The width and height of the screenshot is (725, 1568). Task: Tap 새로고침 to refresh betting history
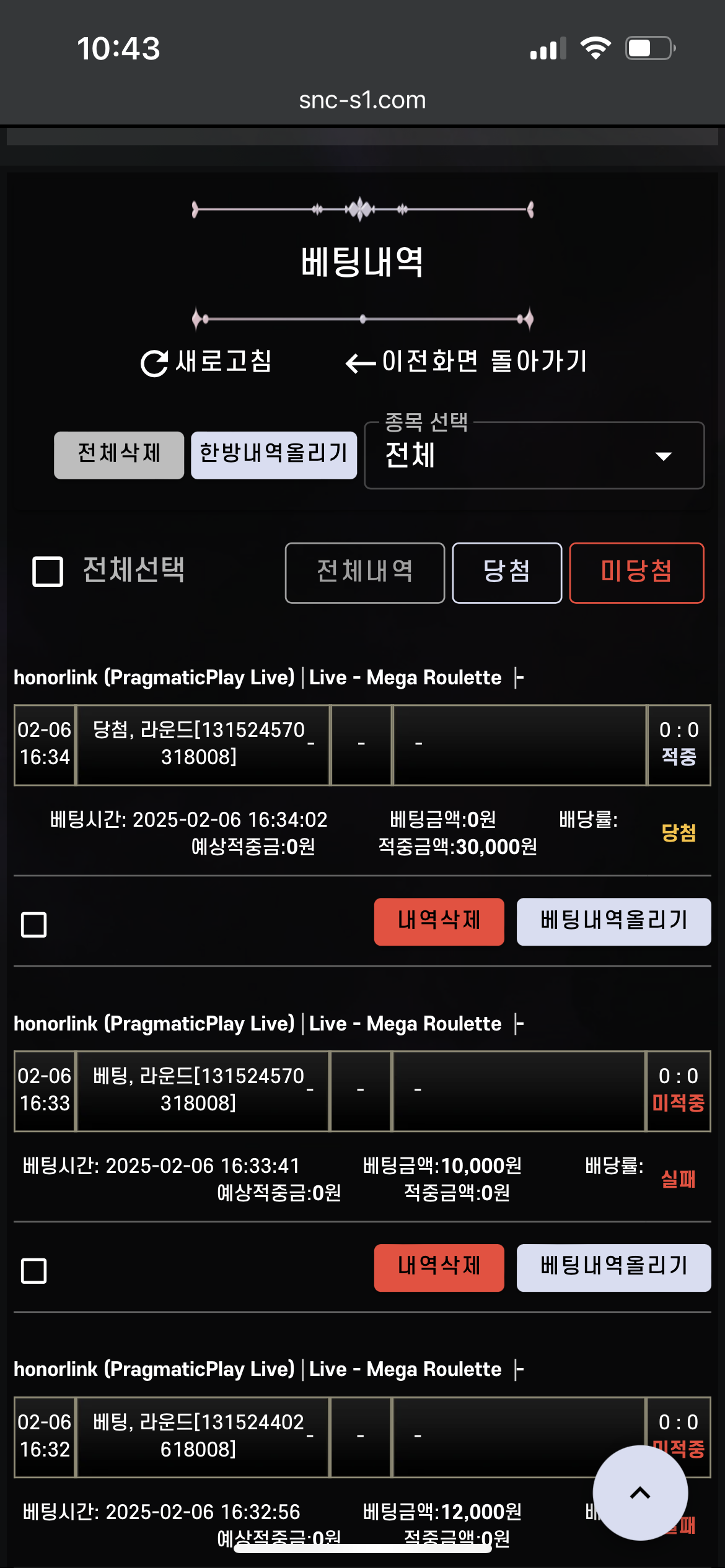point(206,362)
